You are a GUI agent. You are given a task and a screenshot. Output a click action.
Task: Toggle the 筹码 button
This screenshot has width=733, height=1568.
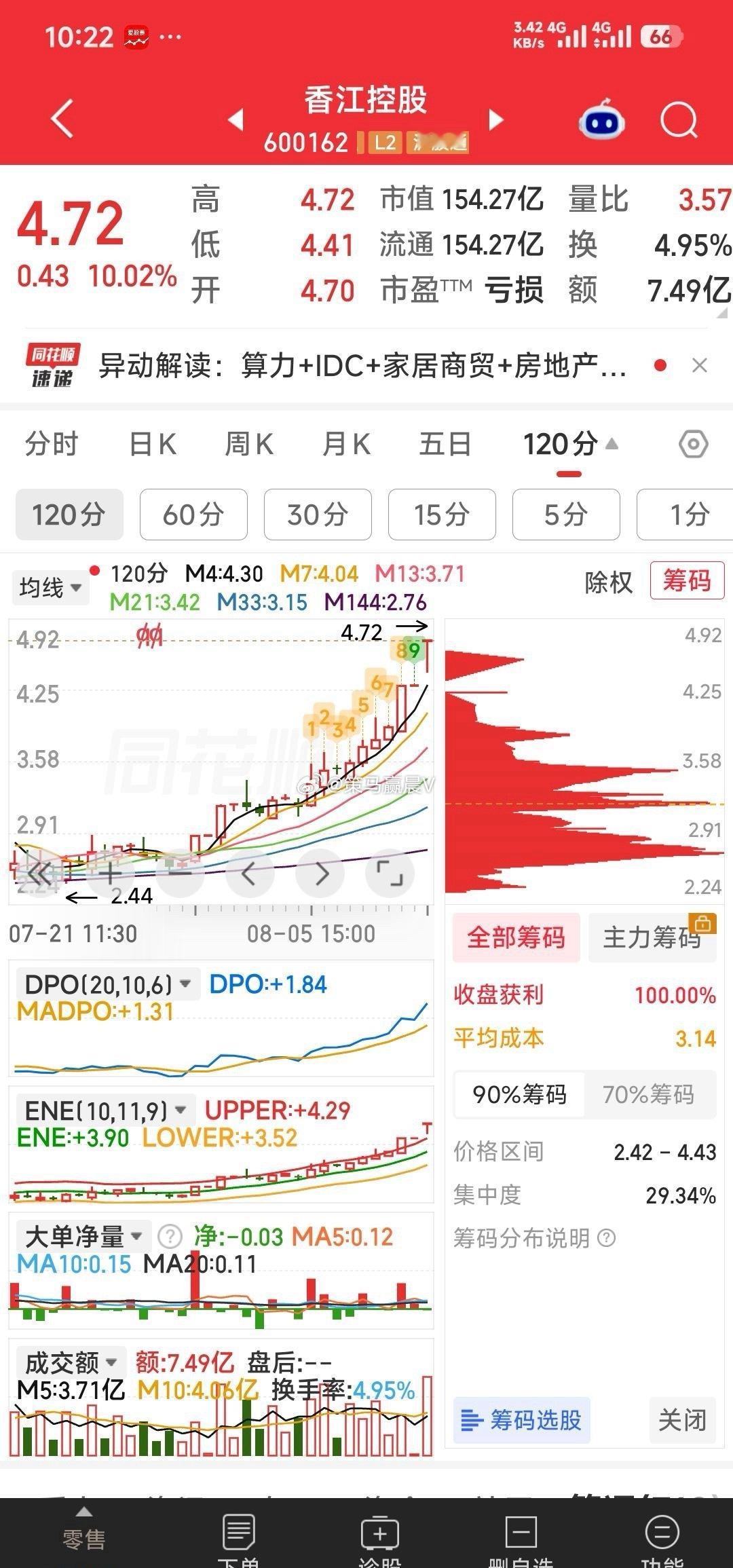[x=687, y=581]
